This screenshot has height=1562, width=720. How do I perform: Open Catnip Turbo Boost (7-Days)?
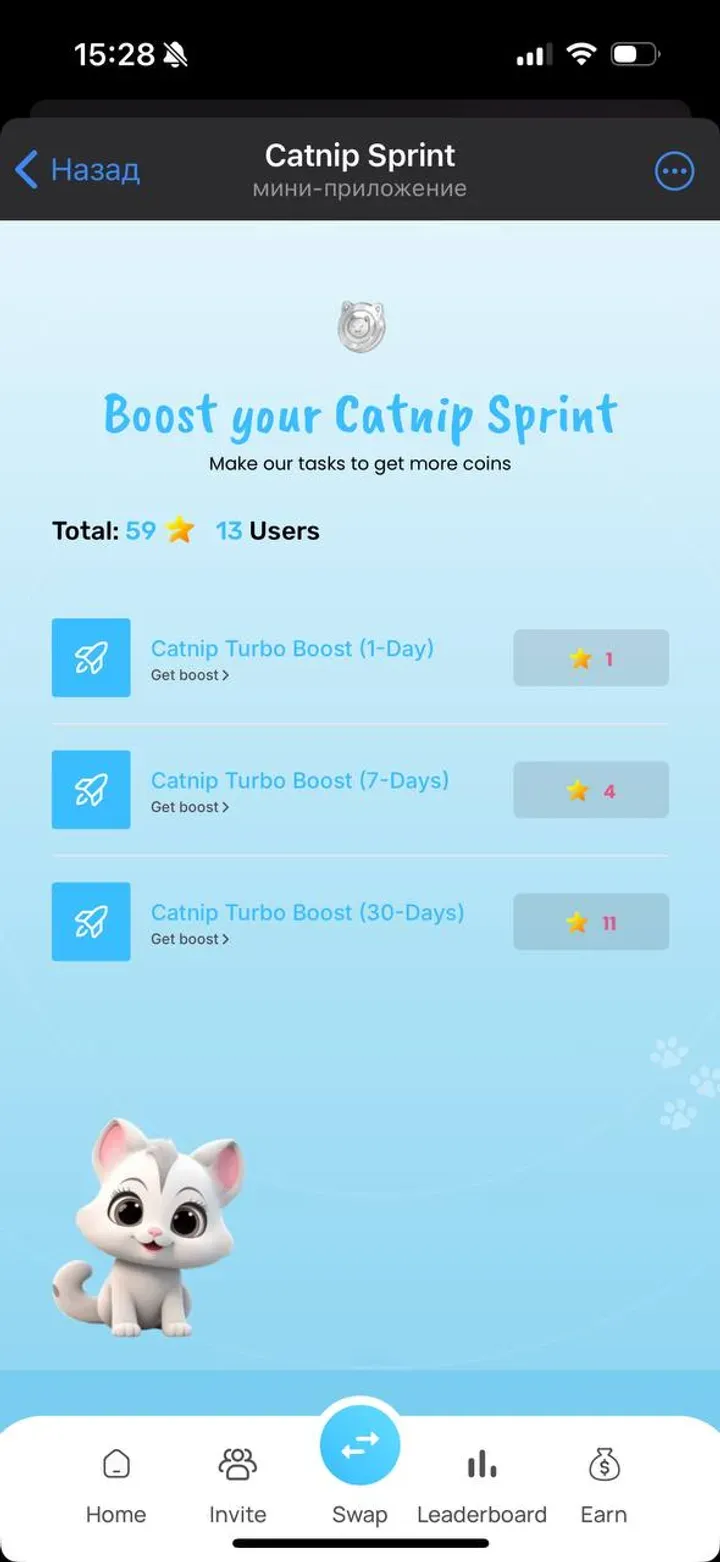[x=299, y=781]
